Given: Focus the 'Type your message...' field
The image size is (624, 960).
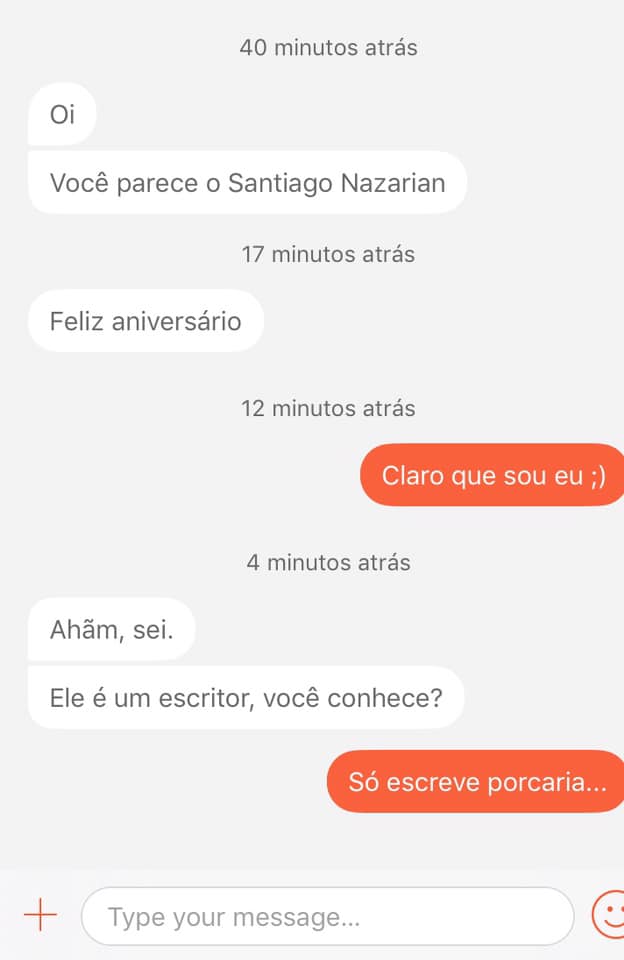Looking at the screenshot, I should (x=327, y=916).
